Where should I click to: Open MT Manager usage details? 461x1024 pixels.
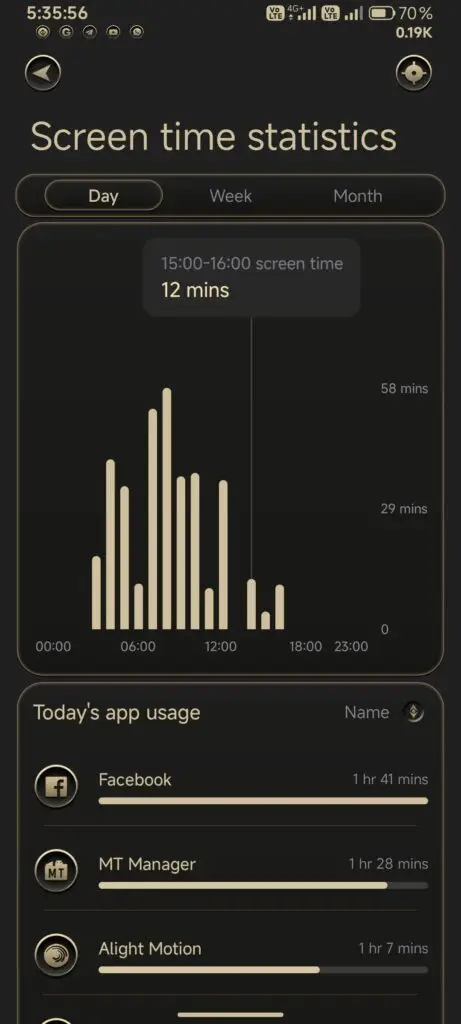(x=230, y=870)
